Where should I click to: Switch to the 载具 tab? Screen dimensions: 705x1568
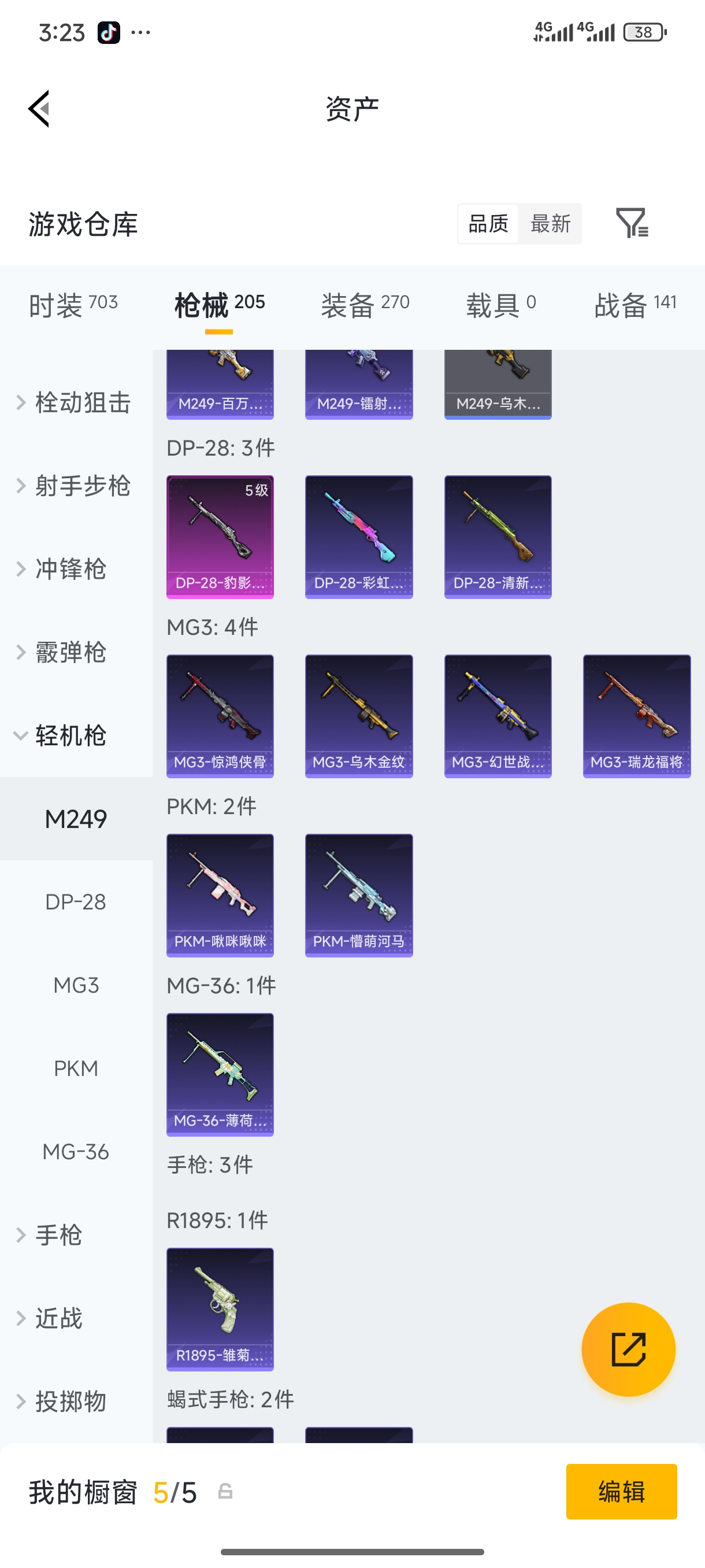(x=500, y=304)
